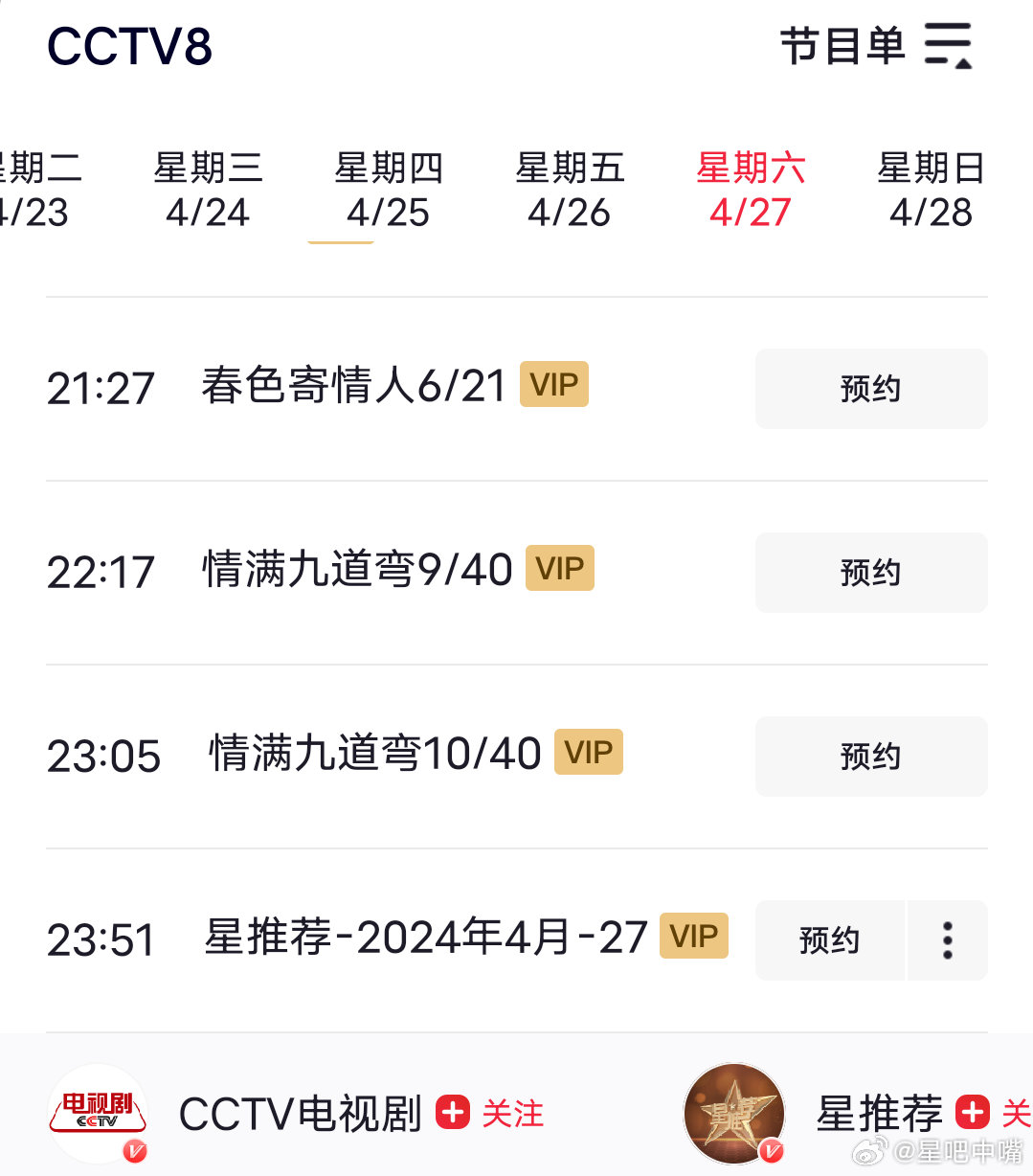Viewport: 1033px width, 1176px height.
Task: Click 预约 for 情满九道弯9/40
Action: tap(870, 573)
